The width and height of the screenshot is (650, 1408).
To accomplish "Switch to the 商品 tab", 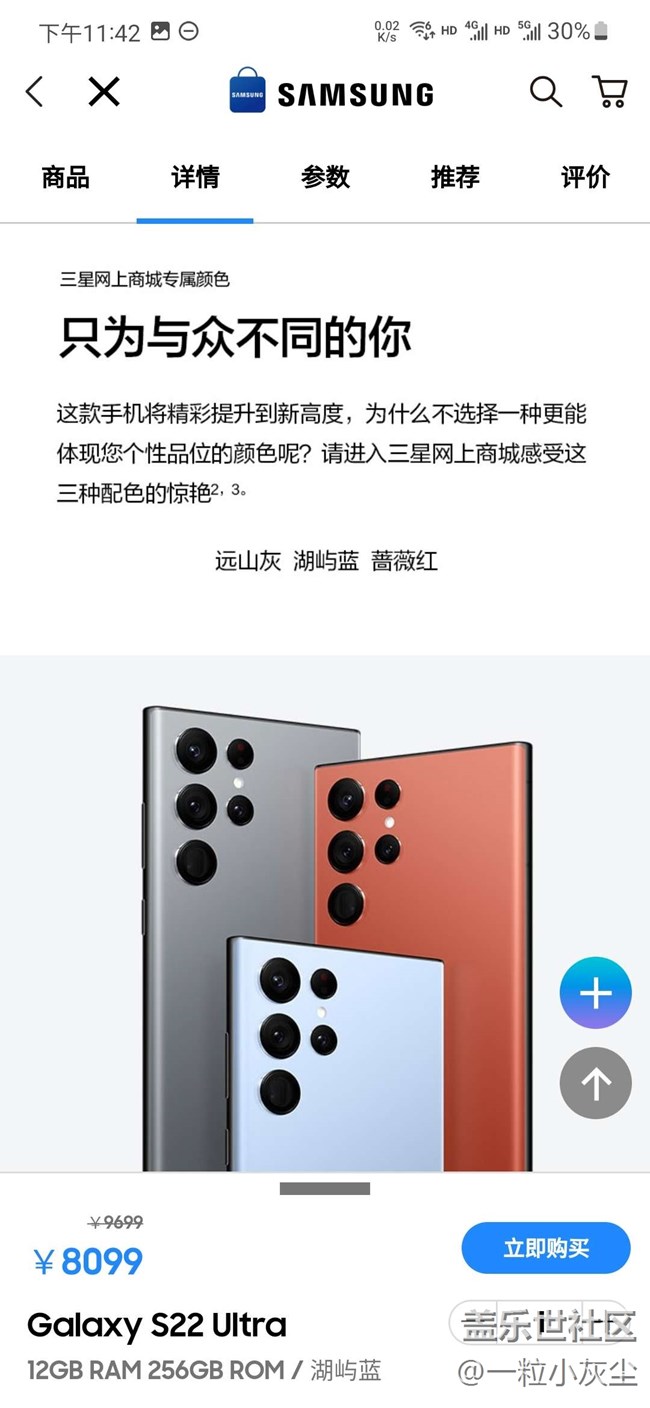I will [66, 178].
